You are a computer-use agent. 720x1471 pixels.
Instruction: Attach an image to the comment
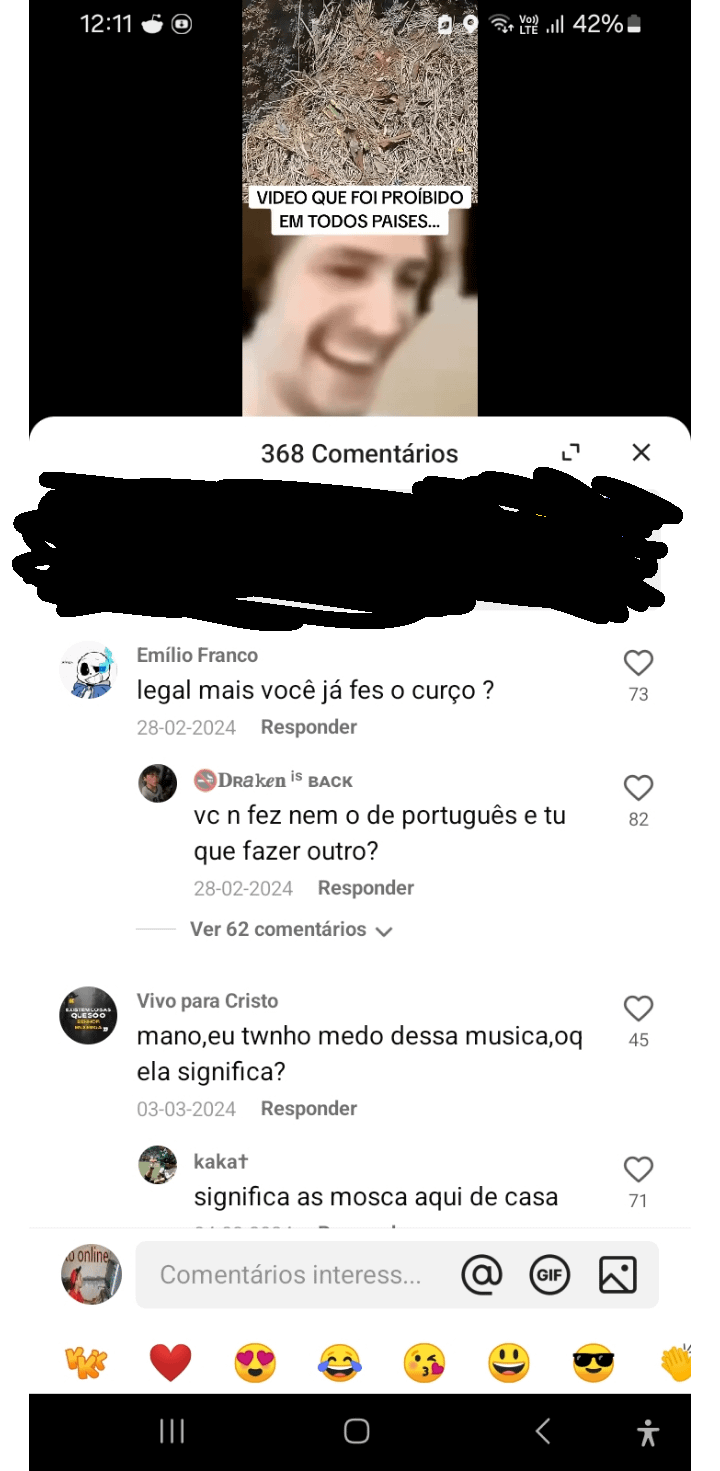click(x=617, y=1275)
